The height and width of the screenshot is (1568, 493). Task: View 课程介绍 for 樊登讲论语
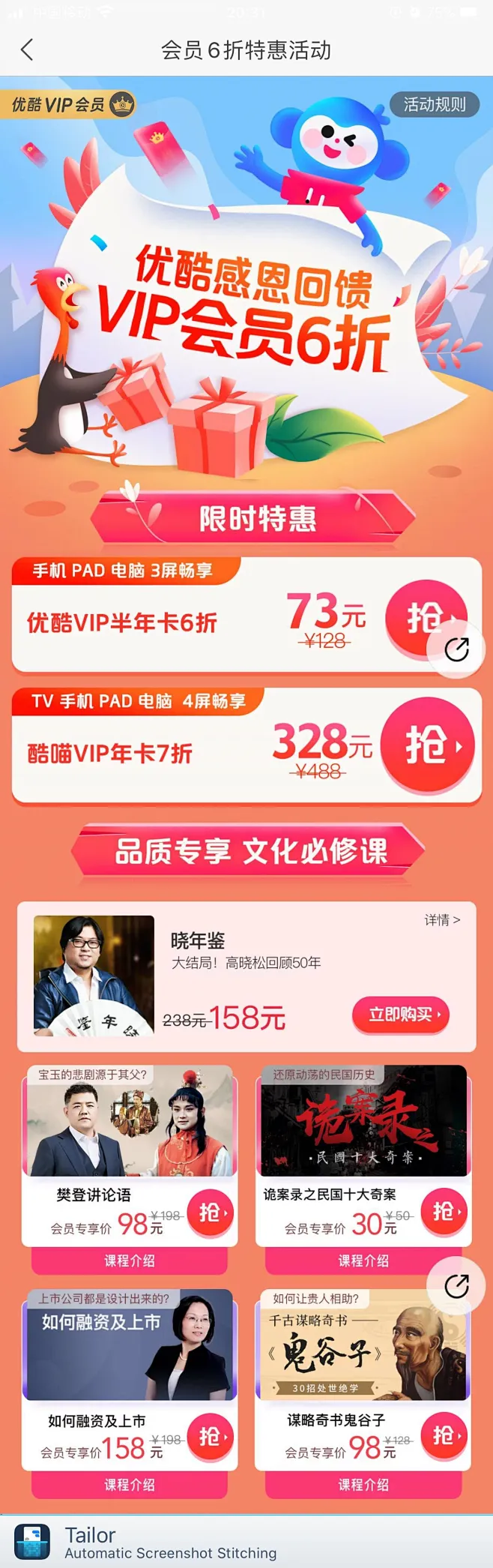[x=130, y=1261]
